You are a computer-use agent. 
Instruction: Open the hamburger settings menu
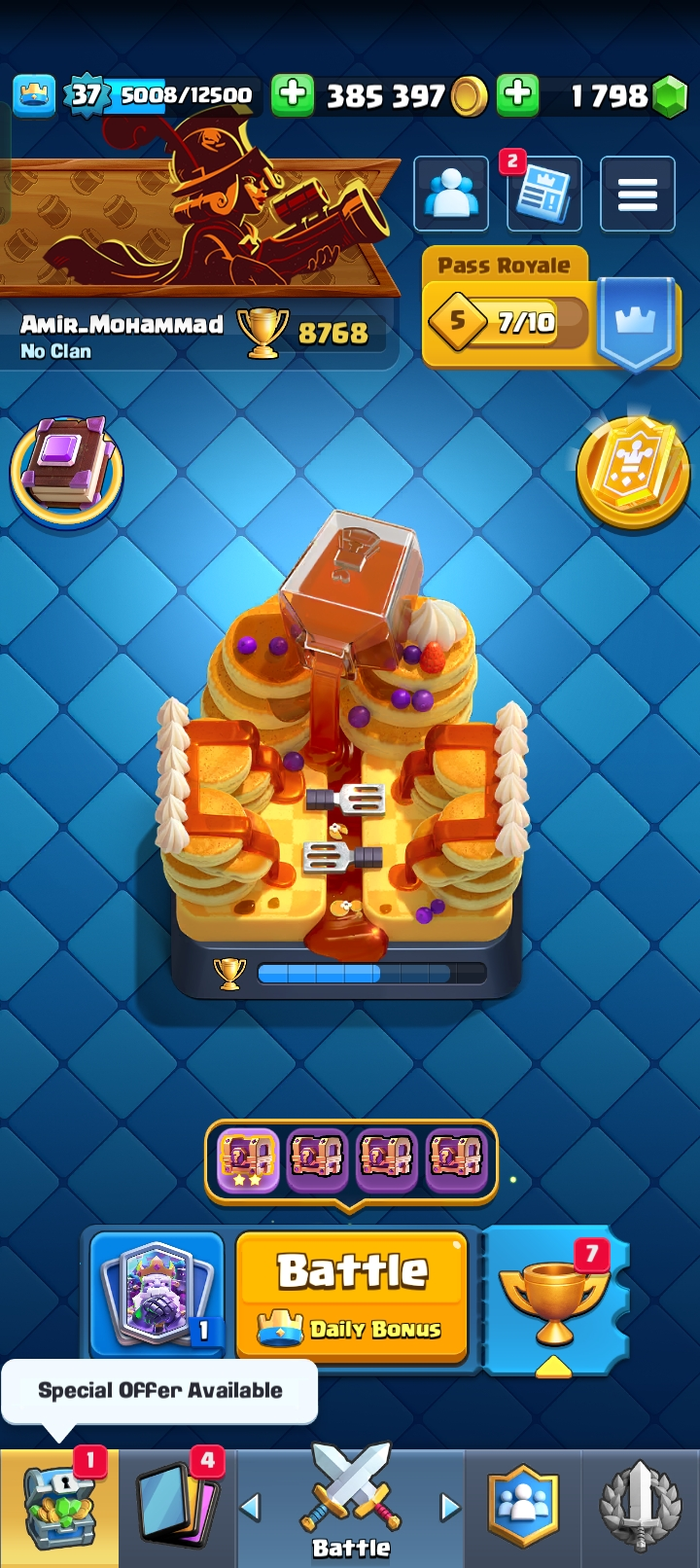[637, 194]
